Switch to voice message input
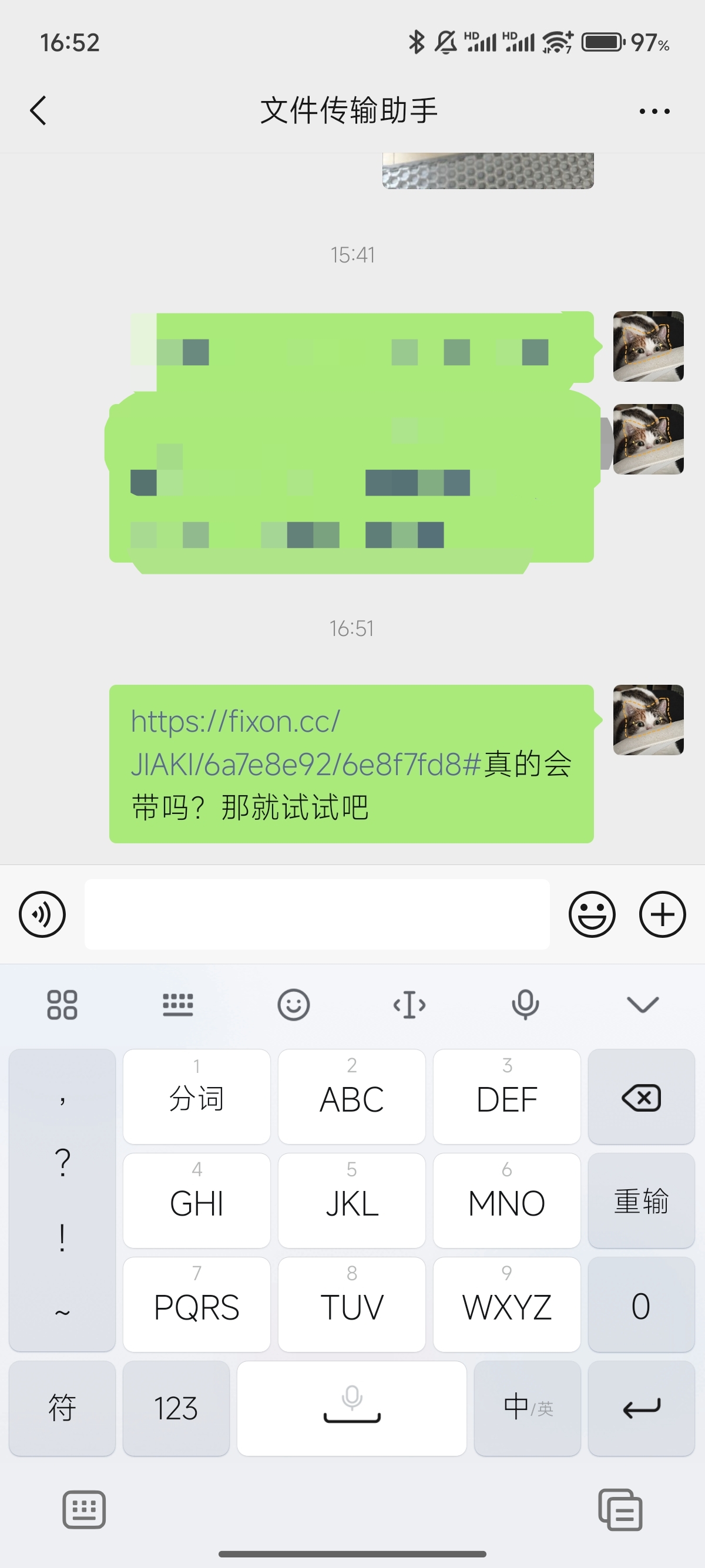The width and height of the screenshot is (705, 1568). [x=42, y=914]
